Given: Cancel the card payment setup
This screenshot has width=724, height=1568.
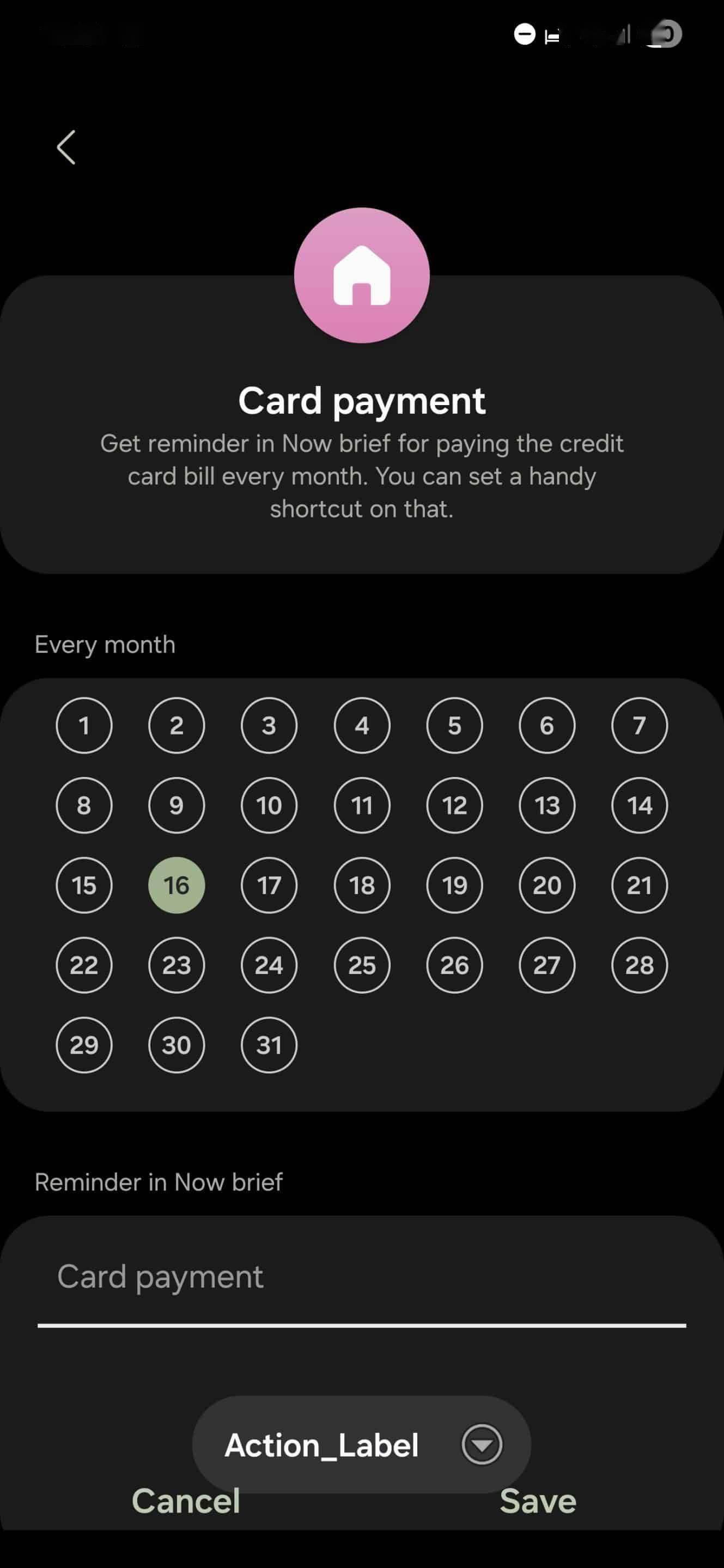Looking at the screenshot, I should [x=186, y=1502].
